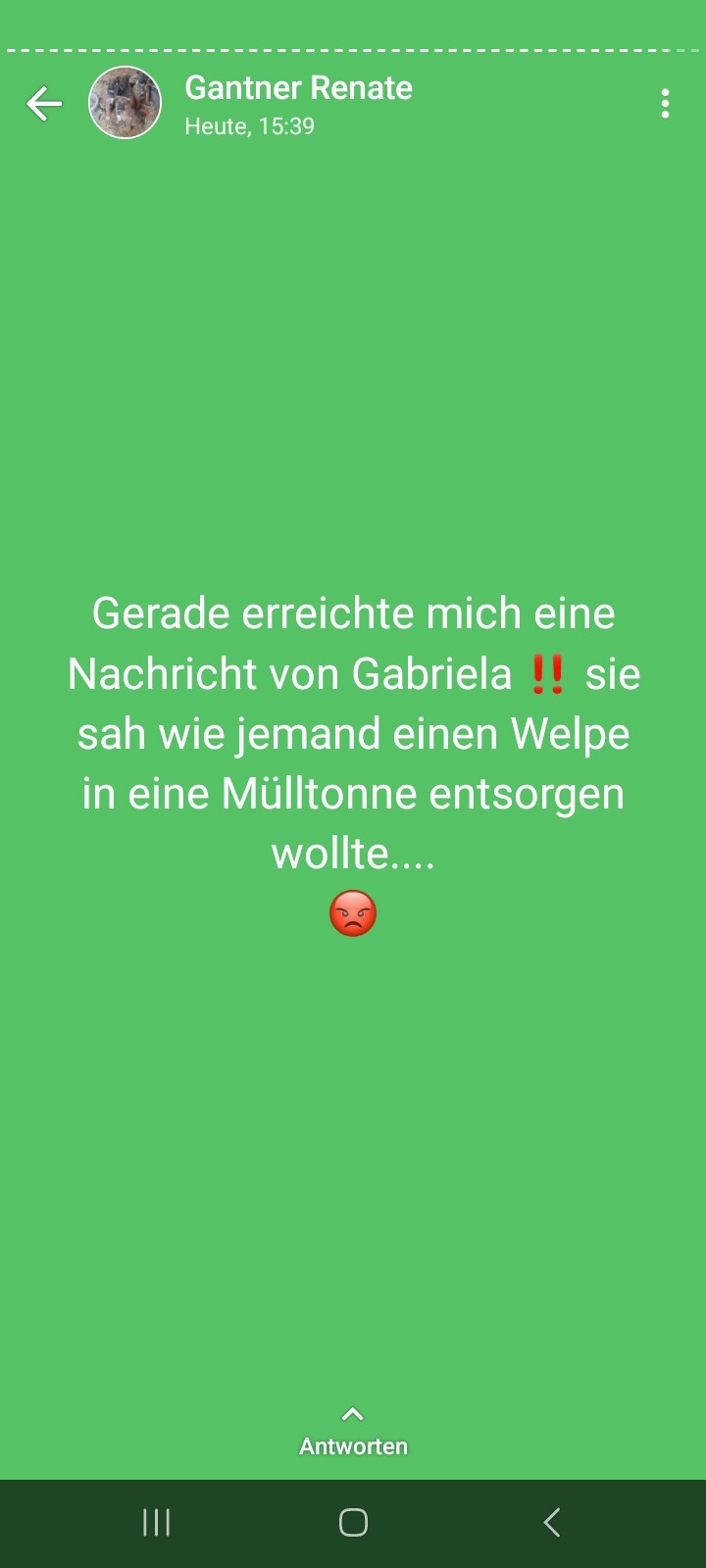This screenshot has height=1568, width=706.
Task: Open recent apps from the navigation bar
Action: (157, 1522)
